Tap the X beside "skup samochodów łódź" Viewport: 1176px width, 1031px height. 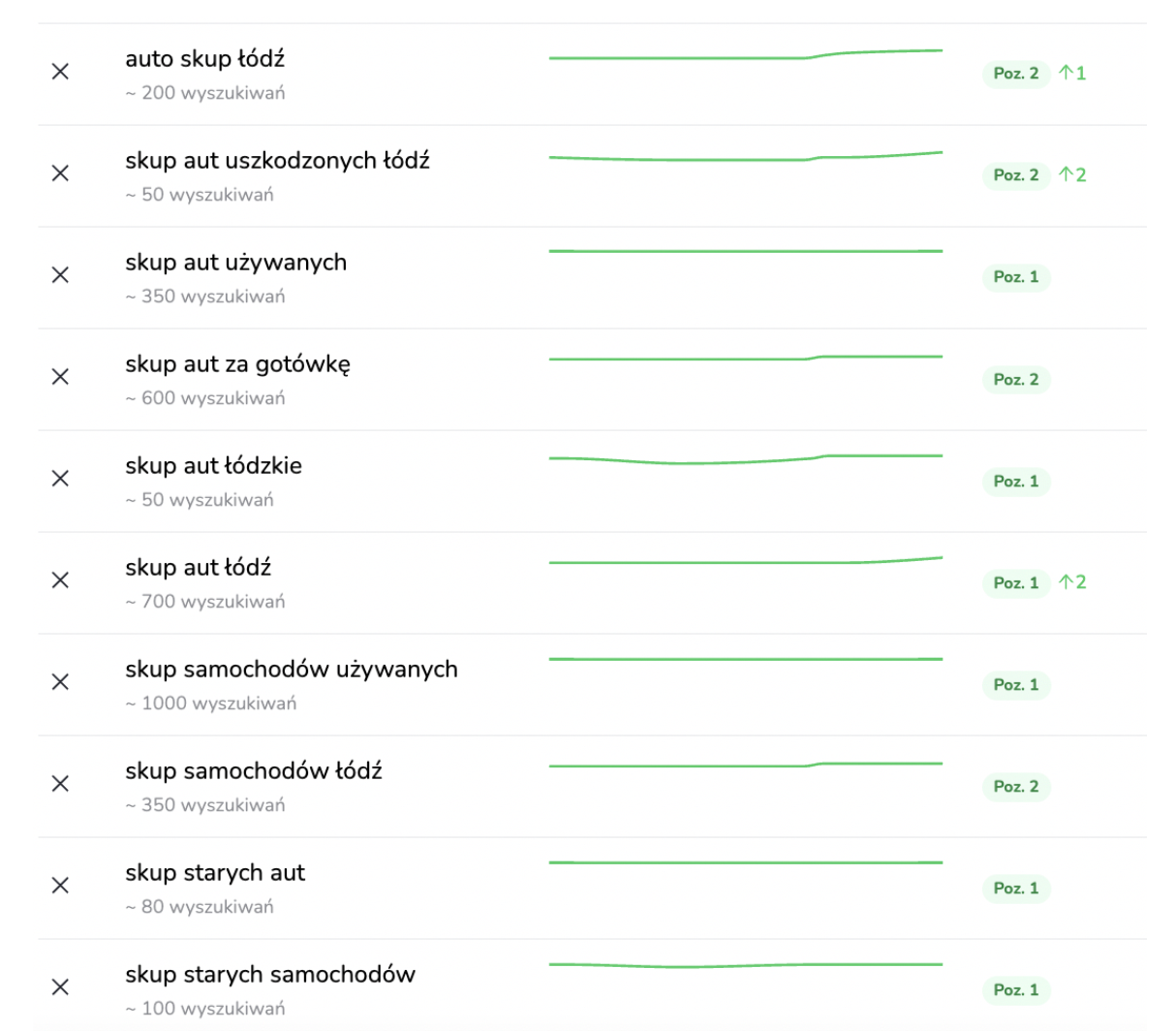60,784
